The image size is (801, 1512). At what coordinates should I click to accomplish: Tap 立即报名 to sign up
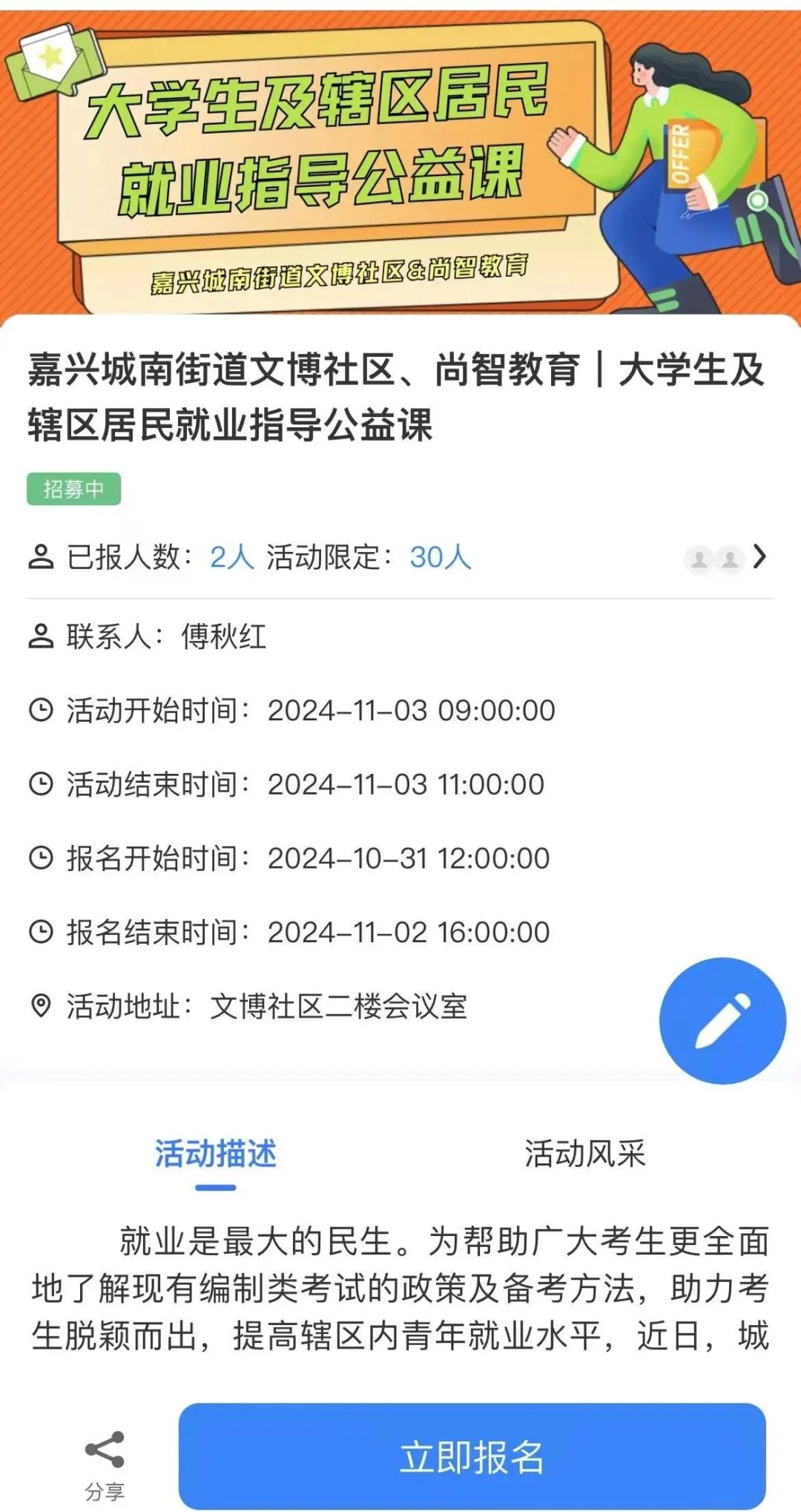[472, 1456]
